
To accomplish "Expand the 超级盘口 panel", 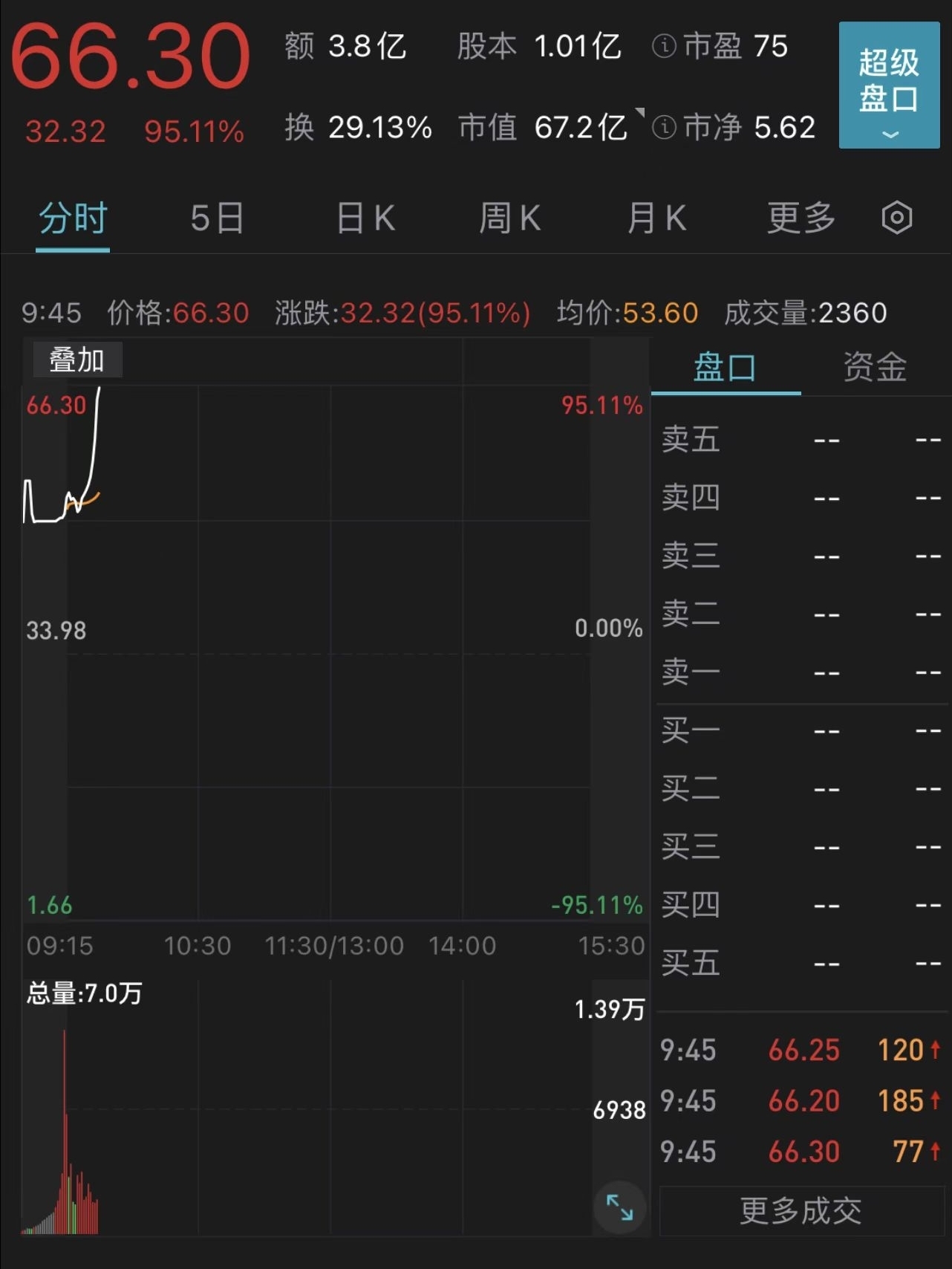I will (x=889, y=85).
